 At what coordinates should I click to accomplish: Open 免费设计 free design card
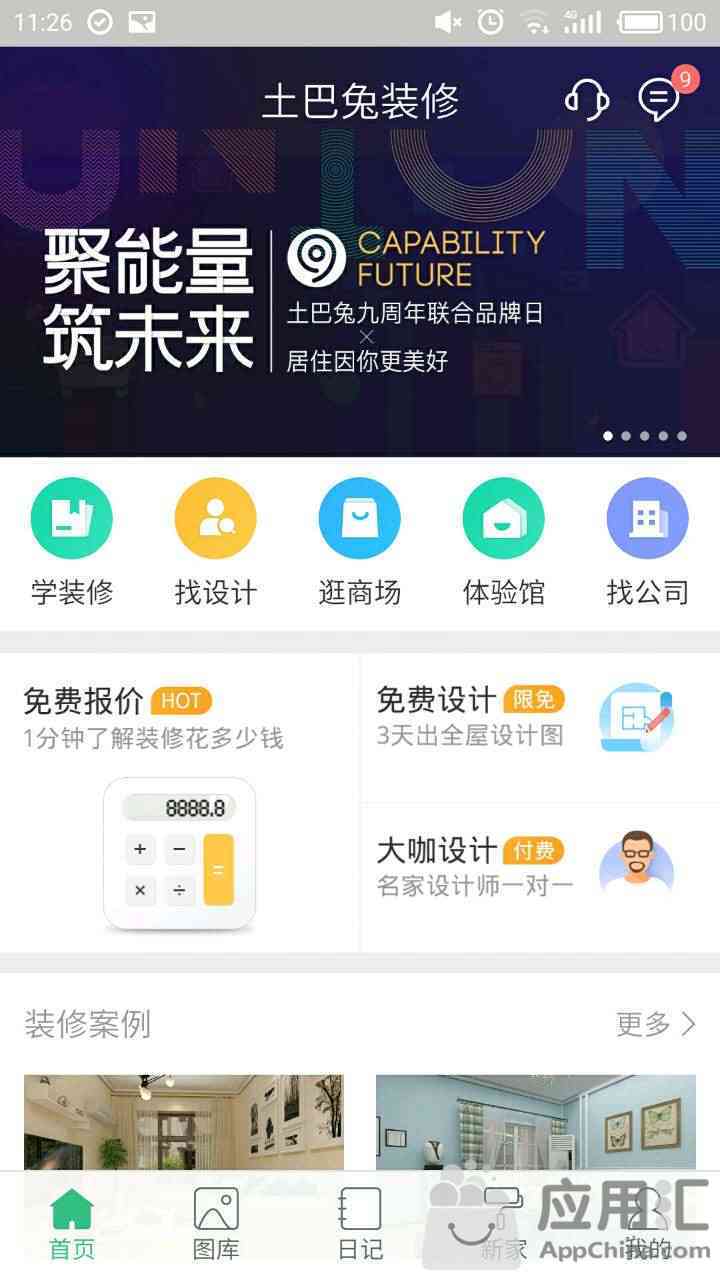coord(540,727)
